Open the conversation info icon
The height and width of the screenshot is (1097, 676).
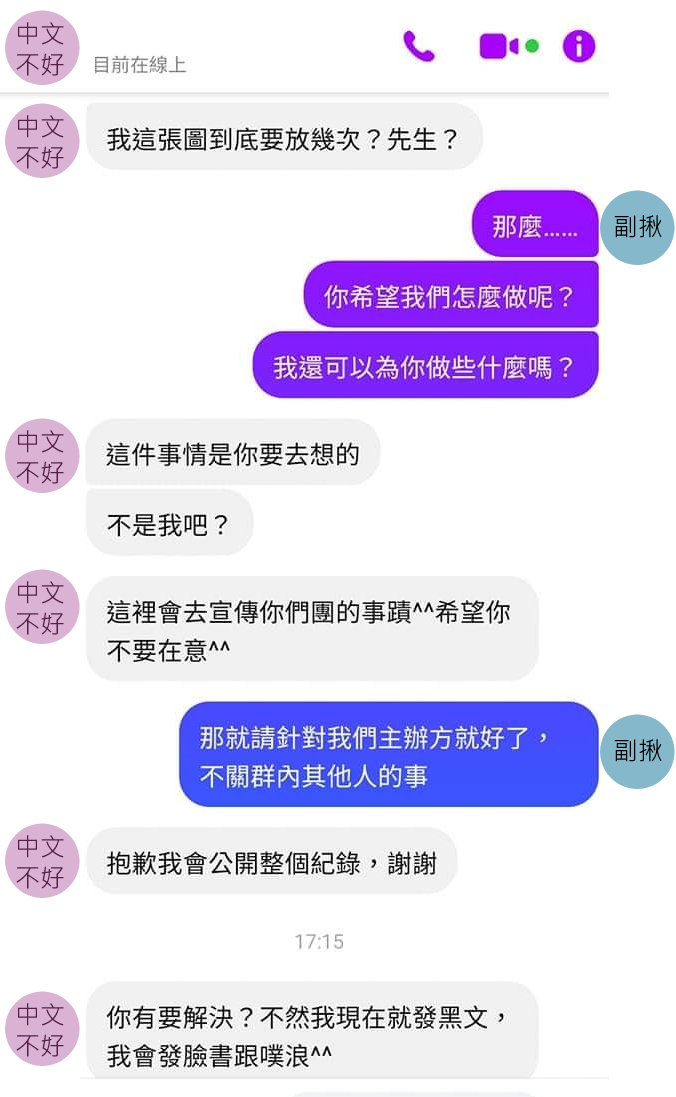[579, 46]
